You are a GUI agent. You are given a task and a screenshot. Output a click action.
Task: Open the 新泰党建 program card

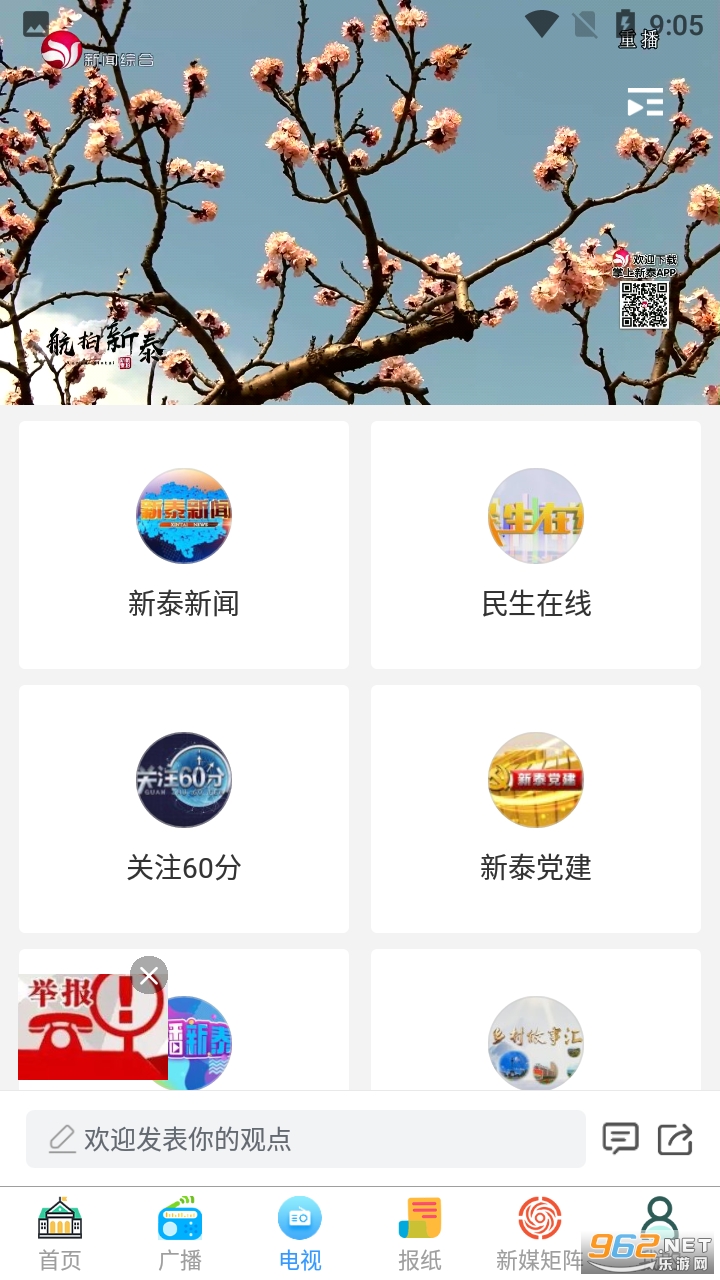536,809
